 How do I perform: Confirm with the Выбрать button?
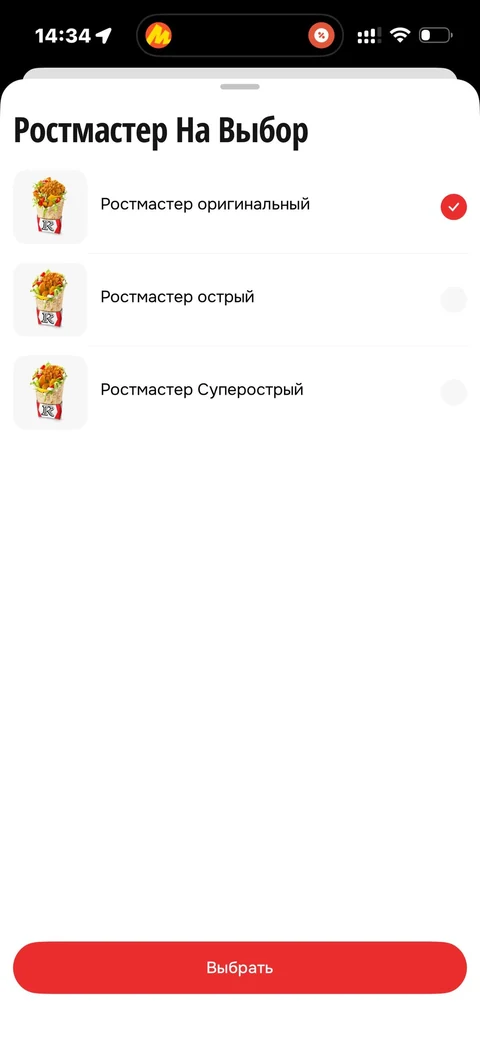240,967
